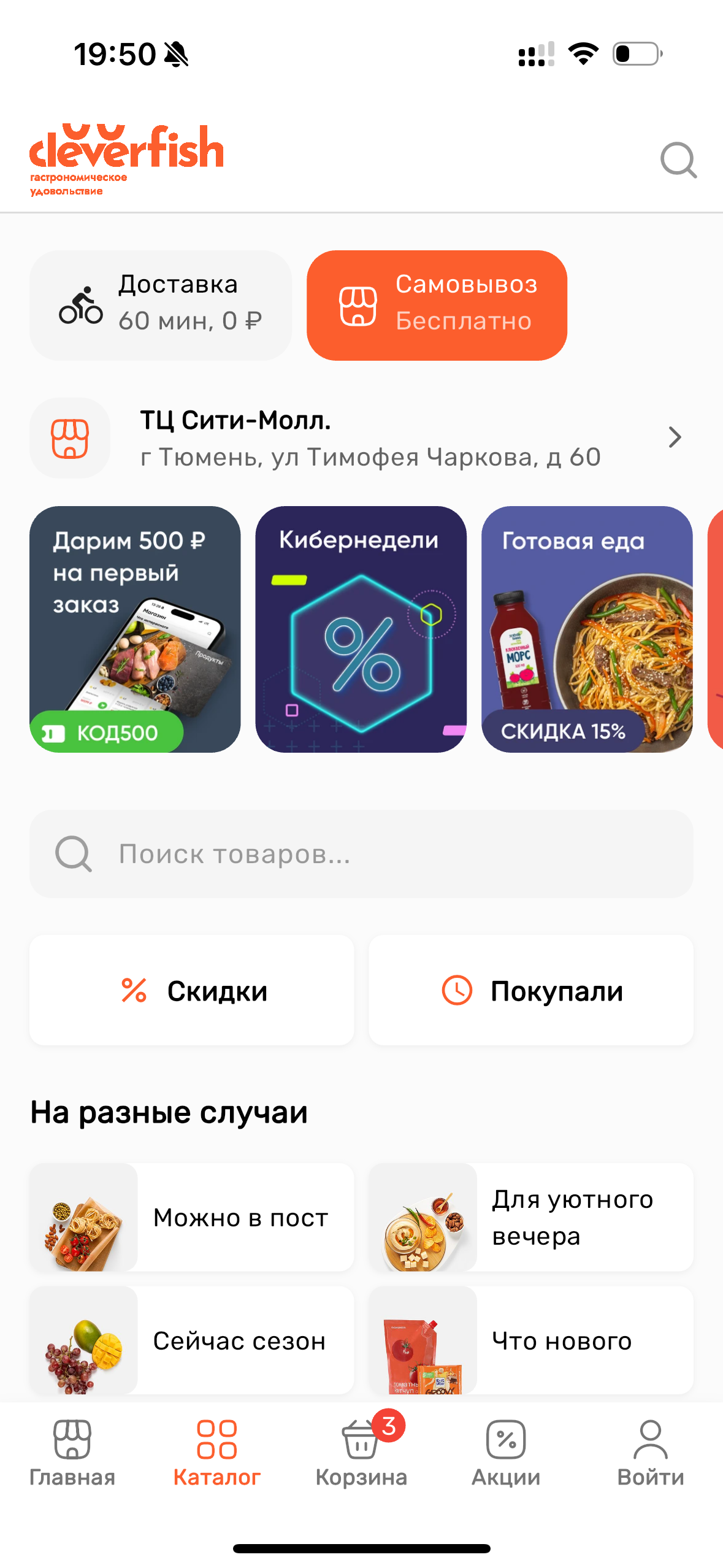Tap the Поиск товаров search field

pos(361,853)
